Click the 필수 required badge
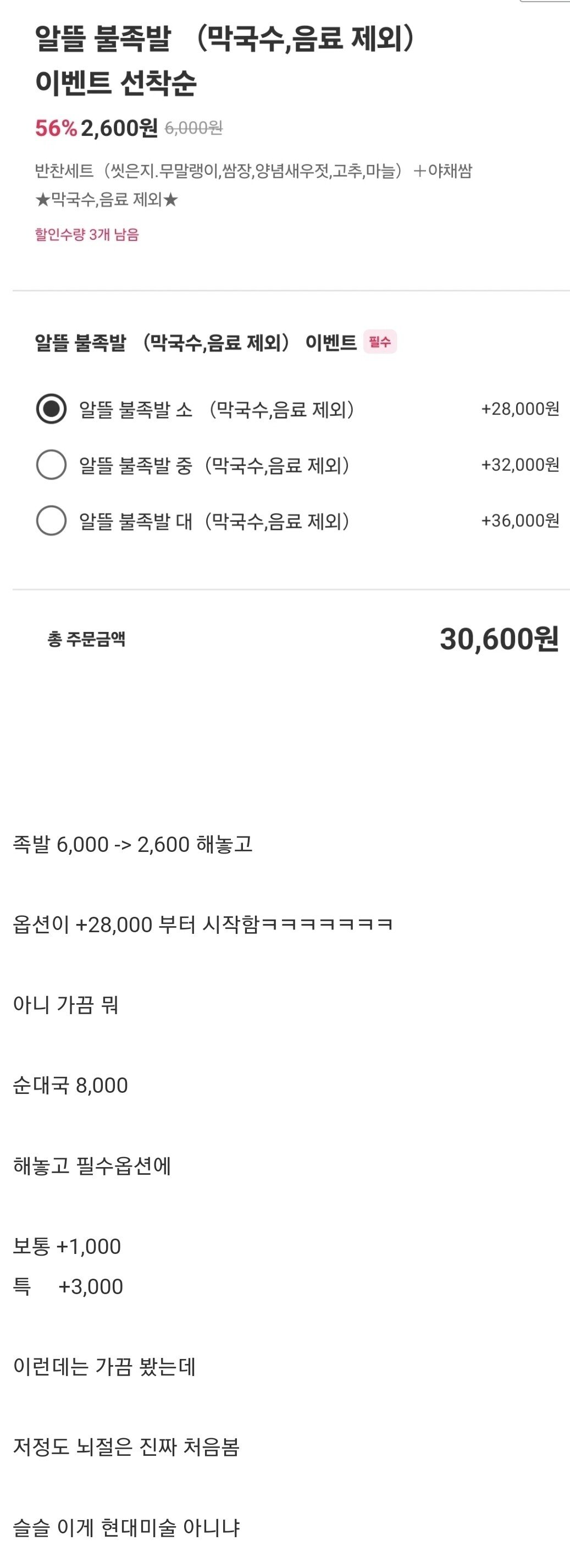The width and height of the screenshot is (570, 1568). 380,342
